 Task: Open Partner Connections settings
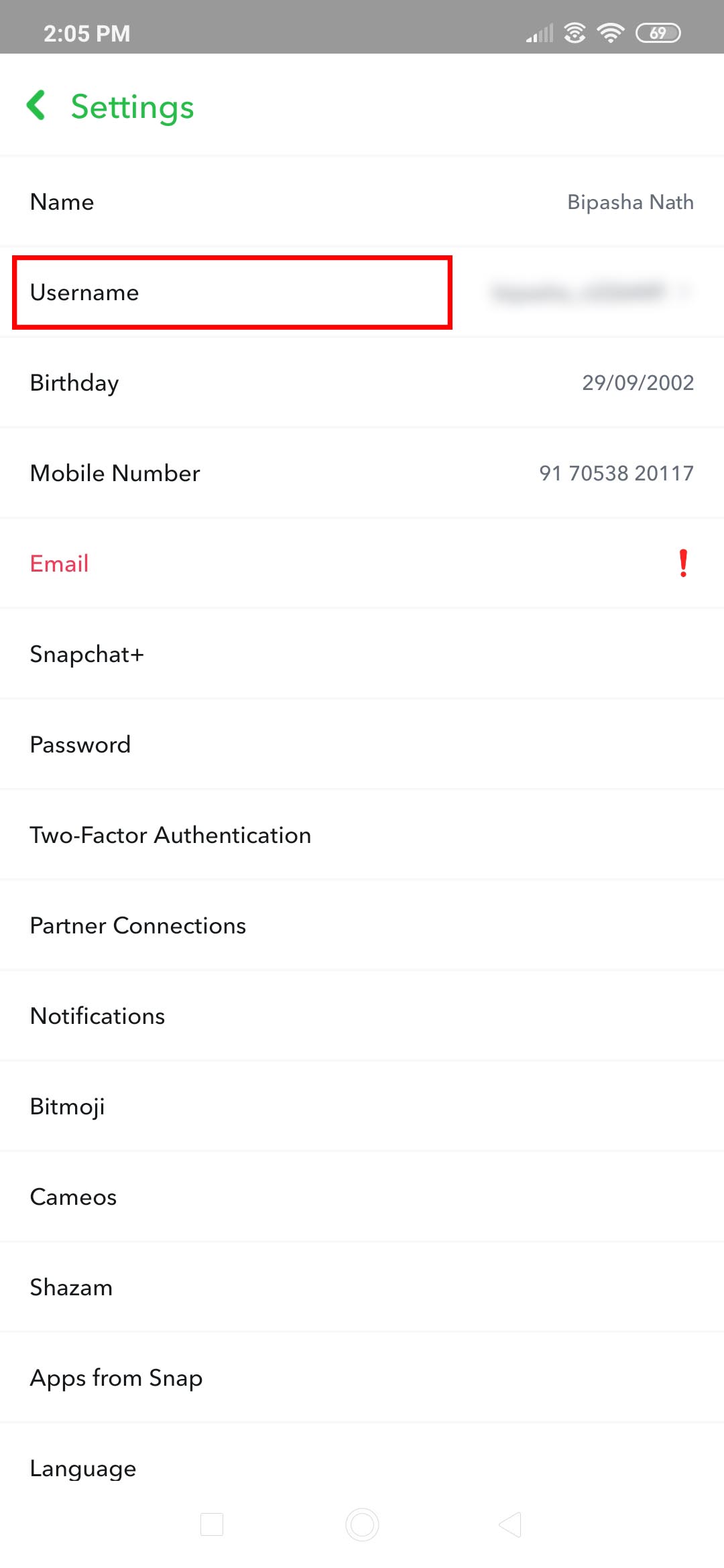[362, 925]
